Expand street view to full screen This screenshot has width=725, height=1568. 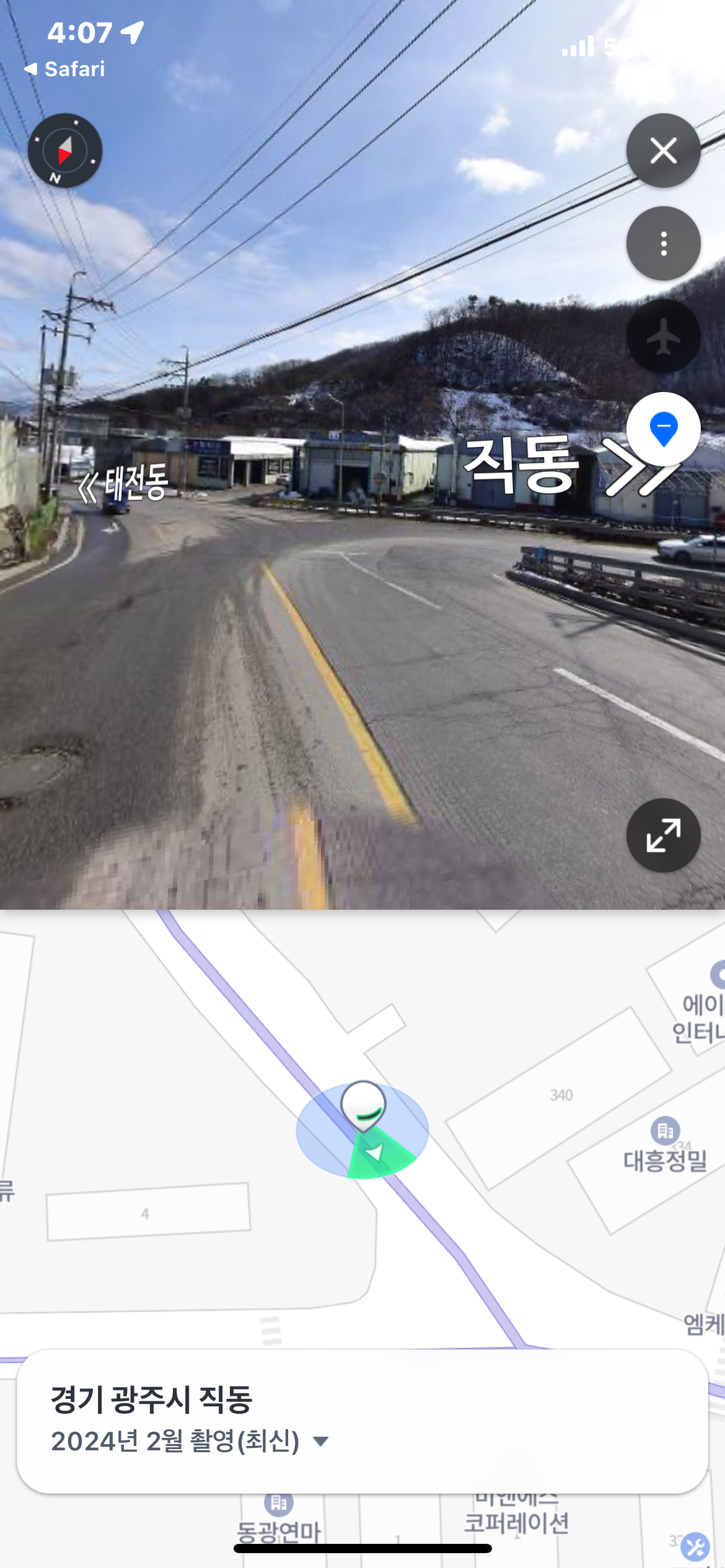[x=663, y=835]
